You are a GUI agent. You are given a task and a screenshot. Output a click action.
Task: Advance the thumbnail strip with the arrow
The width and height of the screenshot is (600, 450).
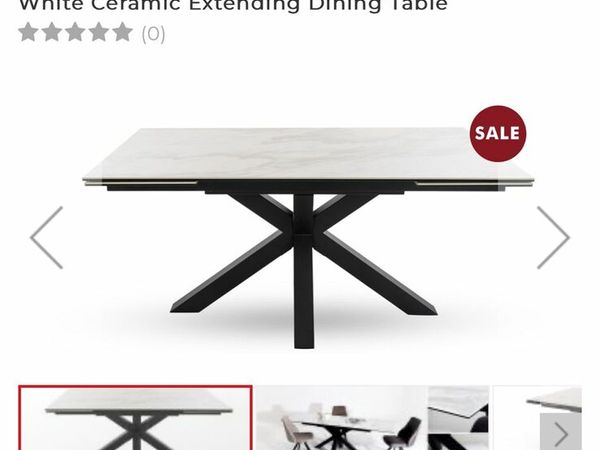coord(560,432)
